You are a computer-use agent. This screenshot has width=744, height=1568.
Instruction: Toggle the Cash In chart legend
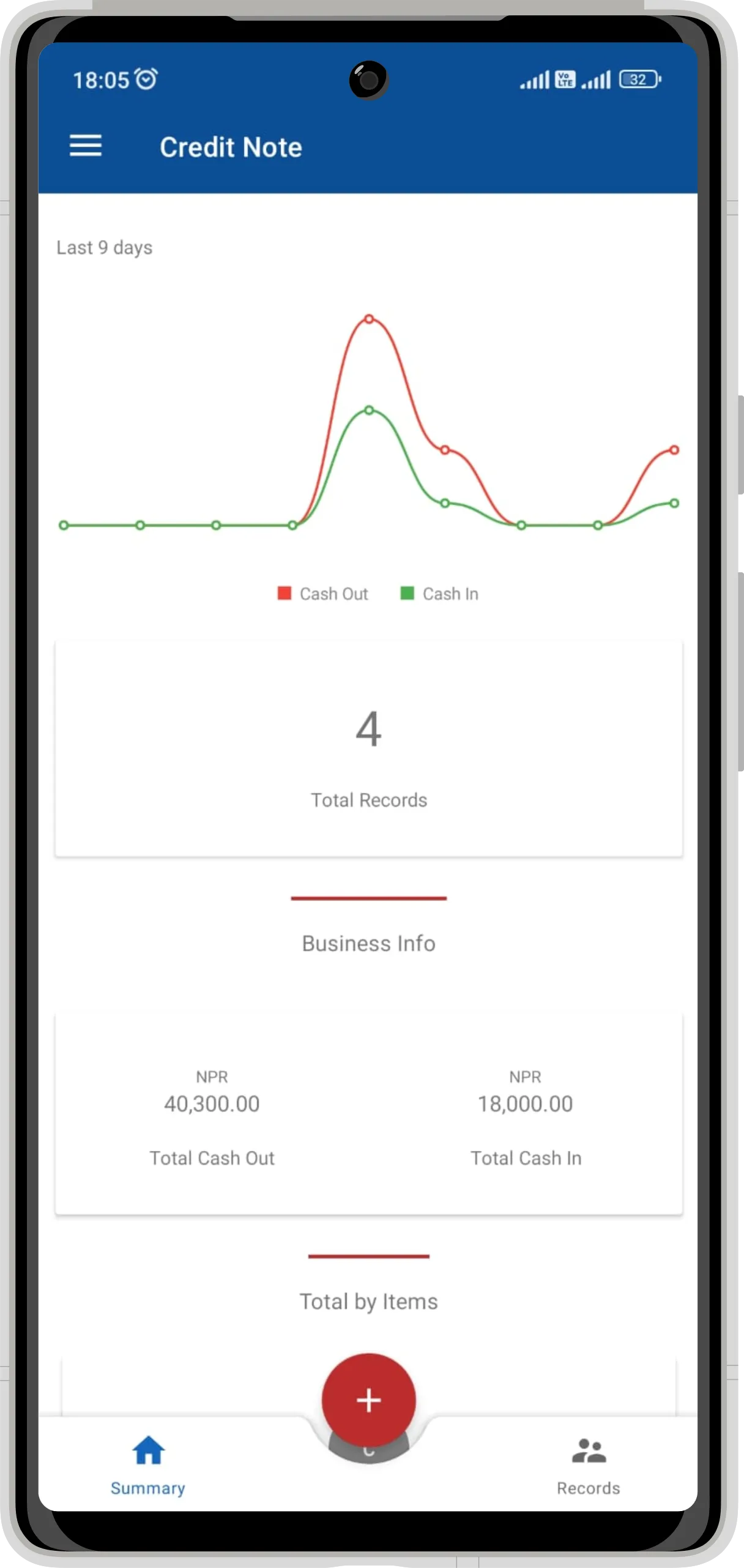pyautogui.click(x=439, y=594)
